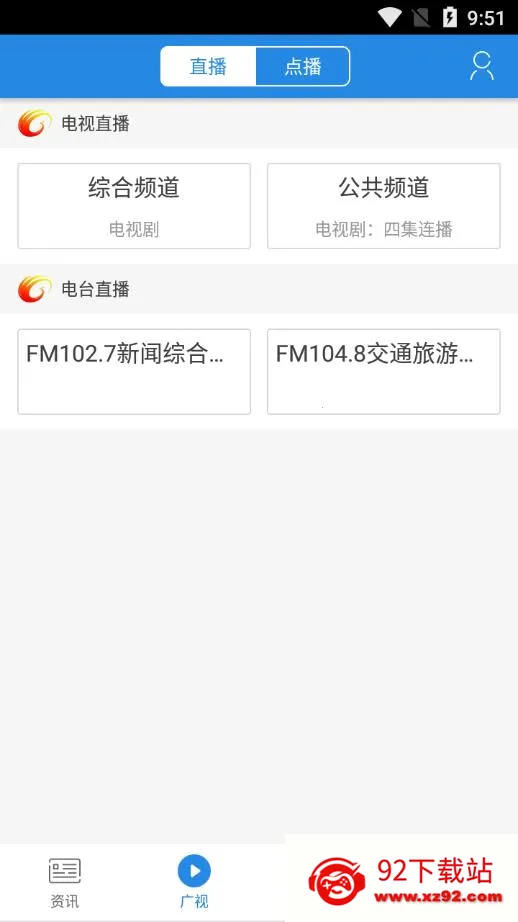Screen dimensions: 518x922
Task: Open 综合频道 TV live stream
Action: click(134, 206)
